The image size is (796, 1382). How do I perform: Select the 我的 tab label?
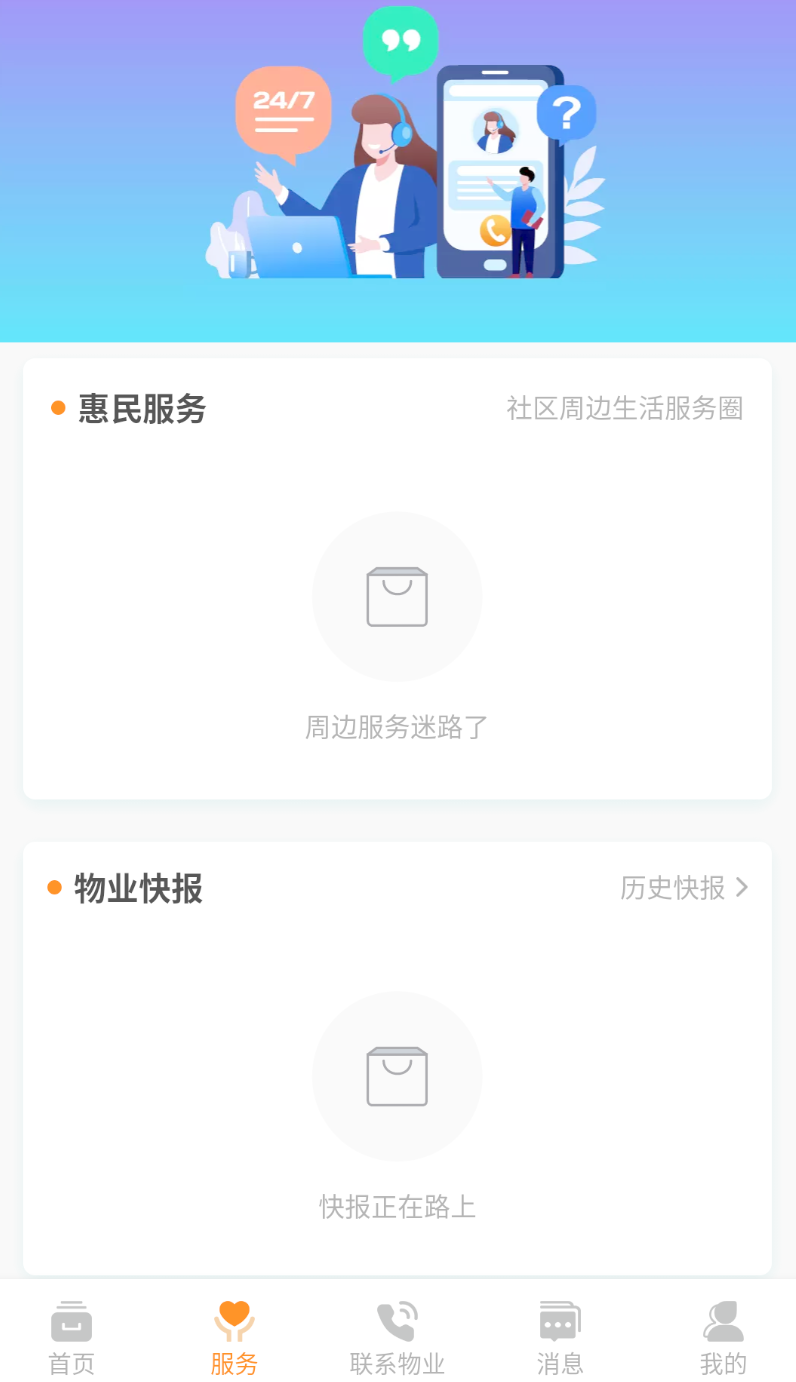point(723,1362)
